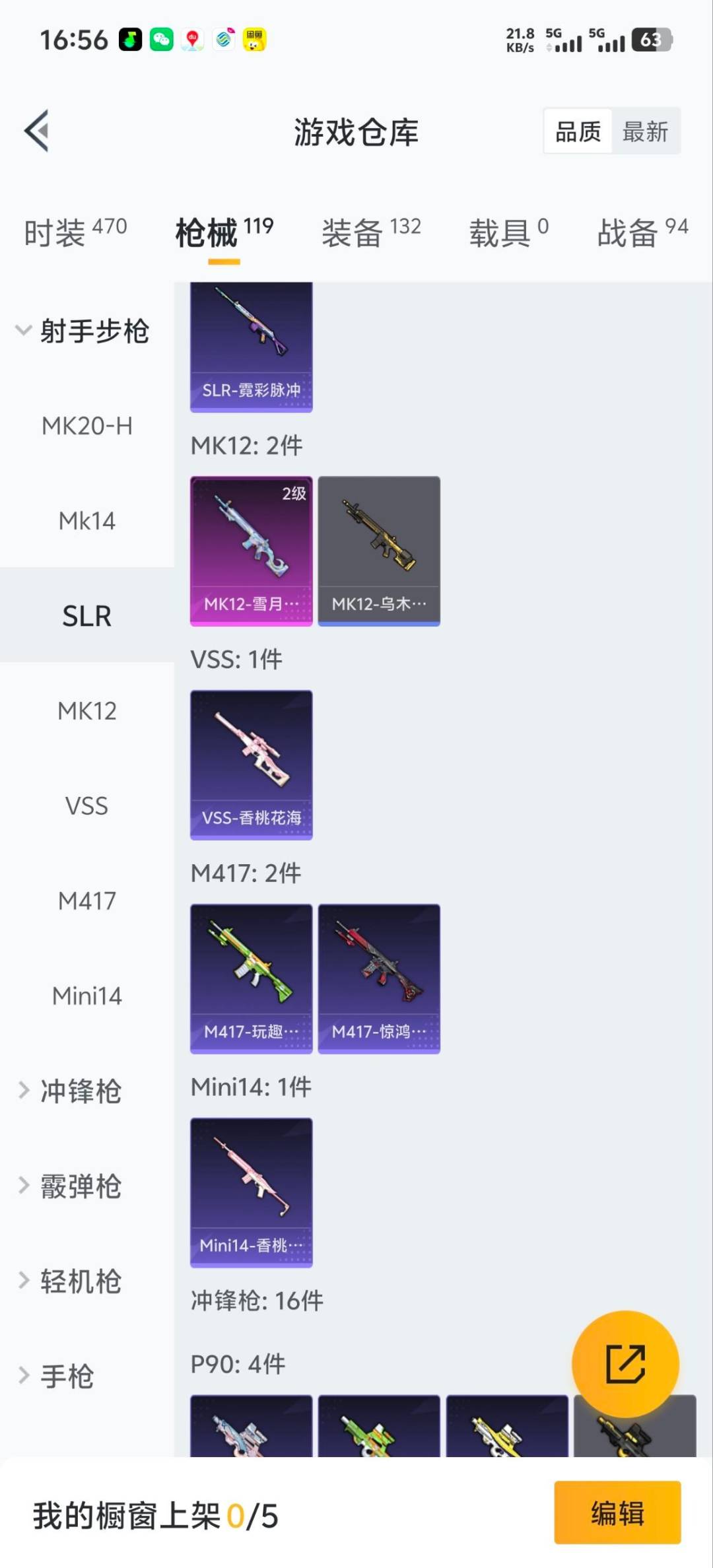Open the share export floating button
Viewport: 713px width, 1568px height.
pos(623,1361)
